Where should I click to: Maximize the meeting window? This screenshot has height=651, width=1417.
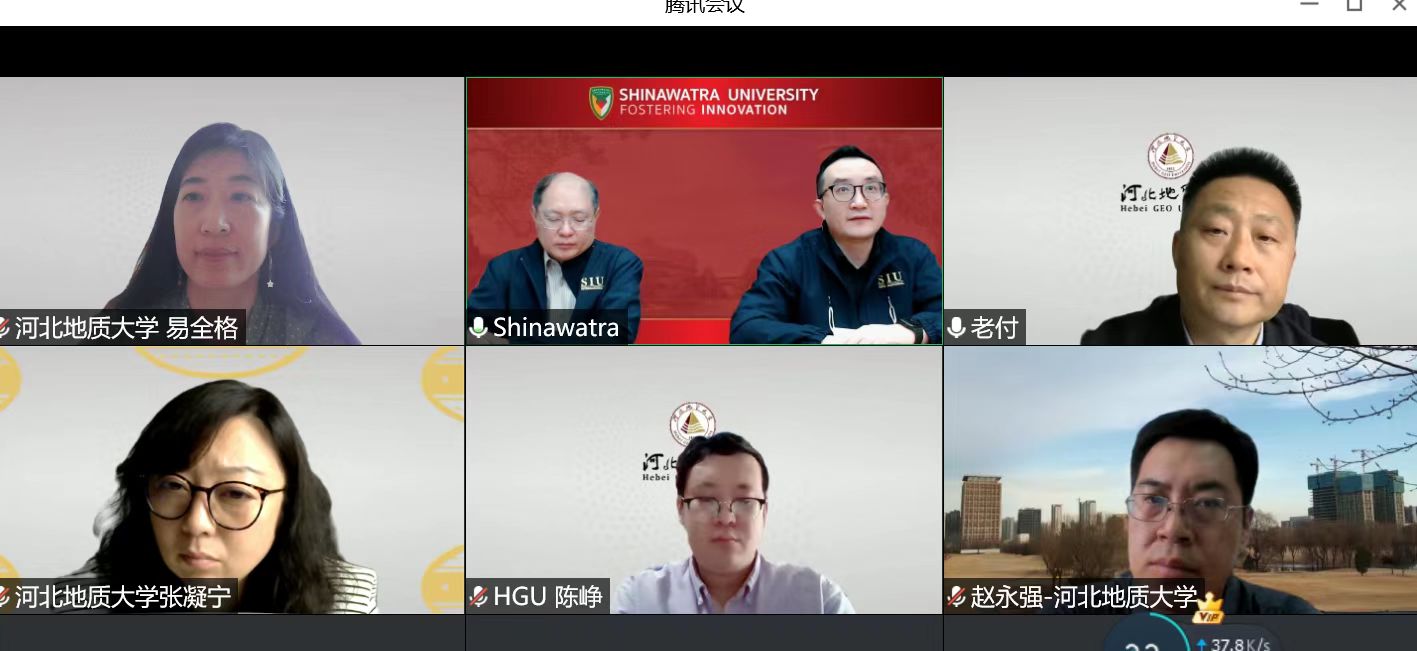[x=1354, y=5]
